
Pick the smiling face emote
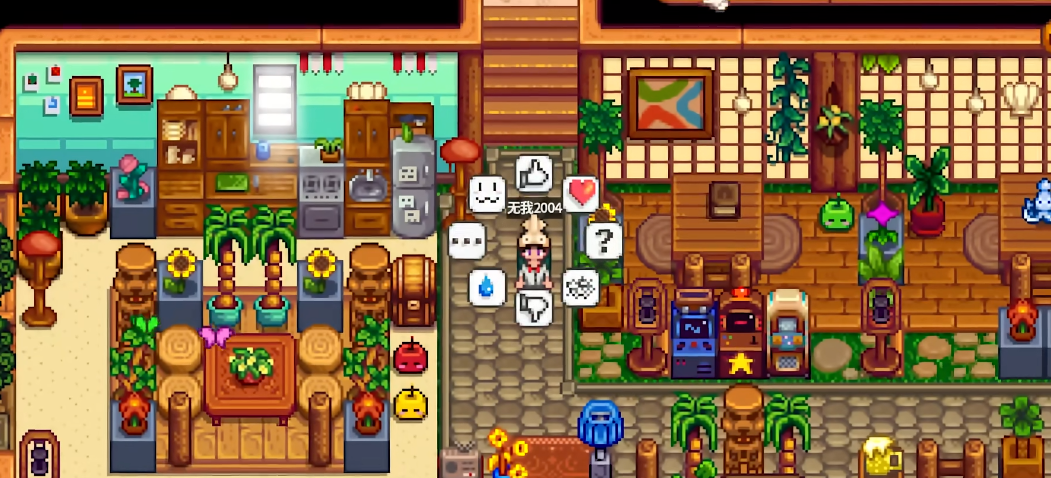(487, 192)
